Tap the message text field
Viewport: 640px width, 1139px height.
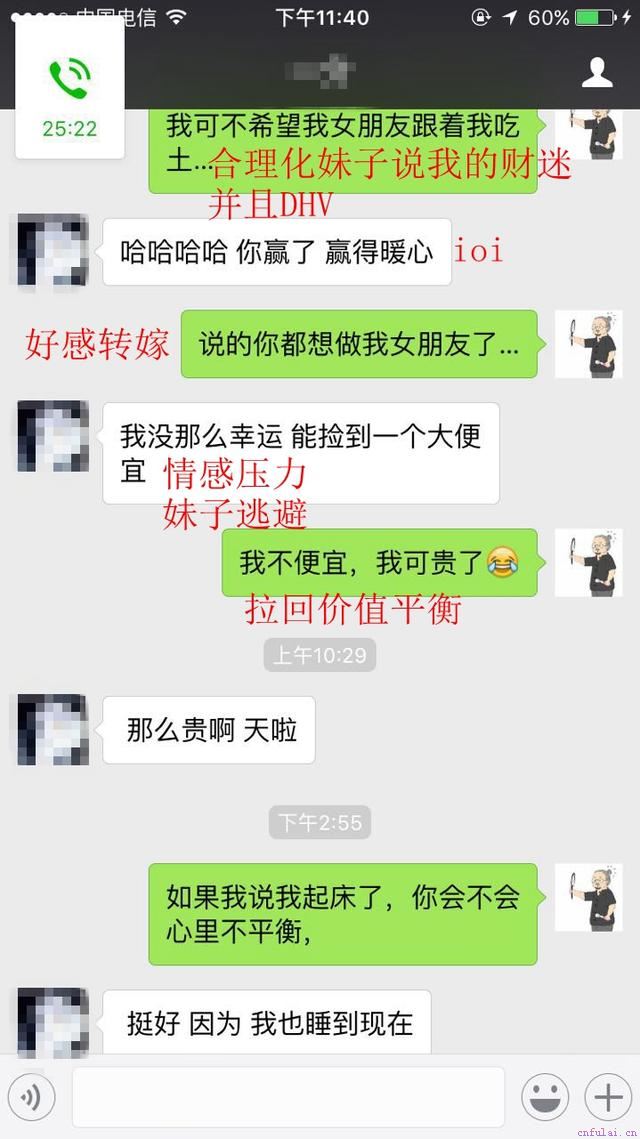pos(288,1097)
